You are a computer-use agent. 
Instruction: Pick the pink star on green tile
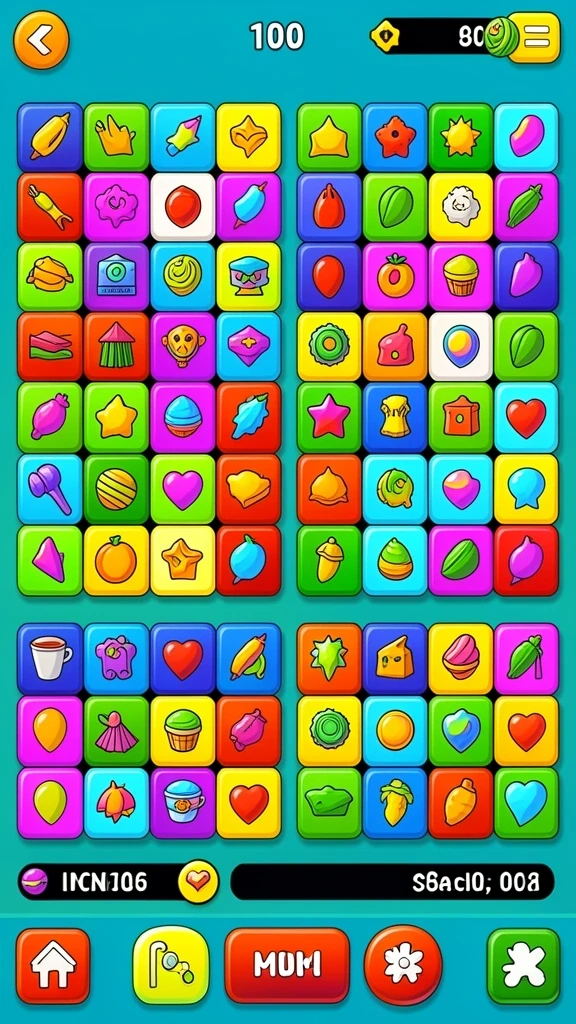[329, 416]
